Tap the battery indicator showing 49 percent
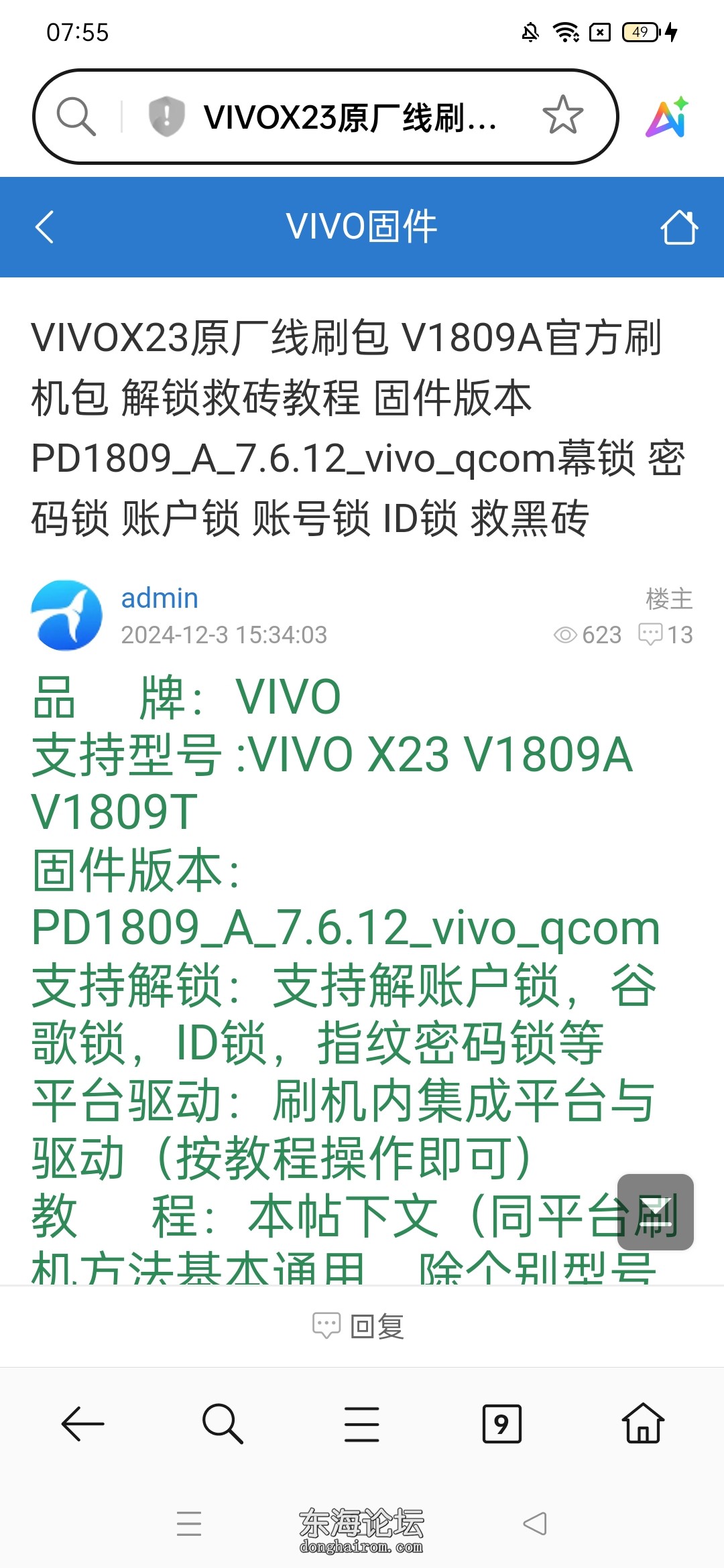This screenshot has height=1568, width=724. point(642,31)
